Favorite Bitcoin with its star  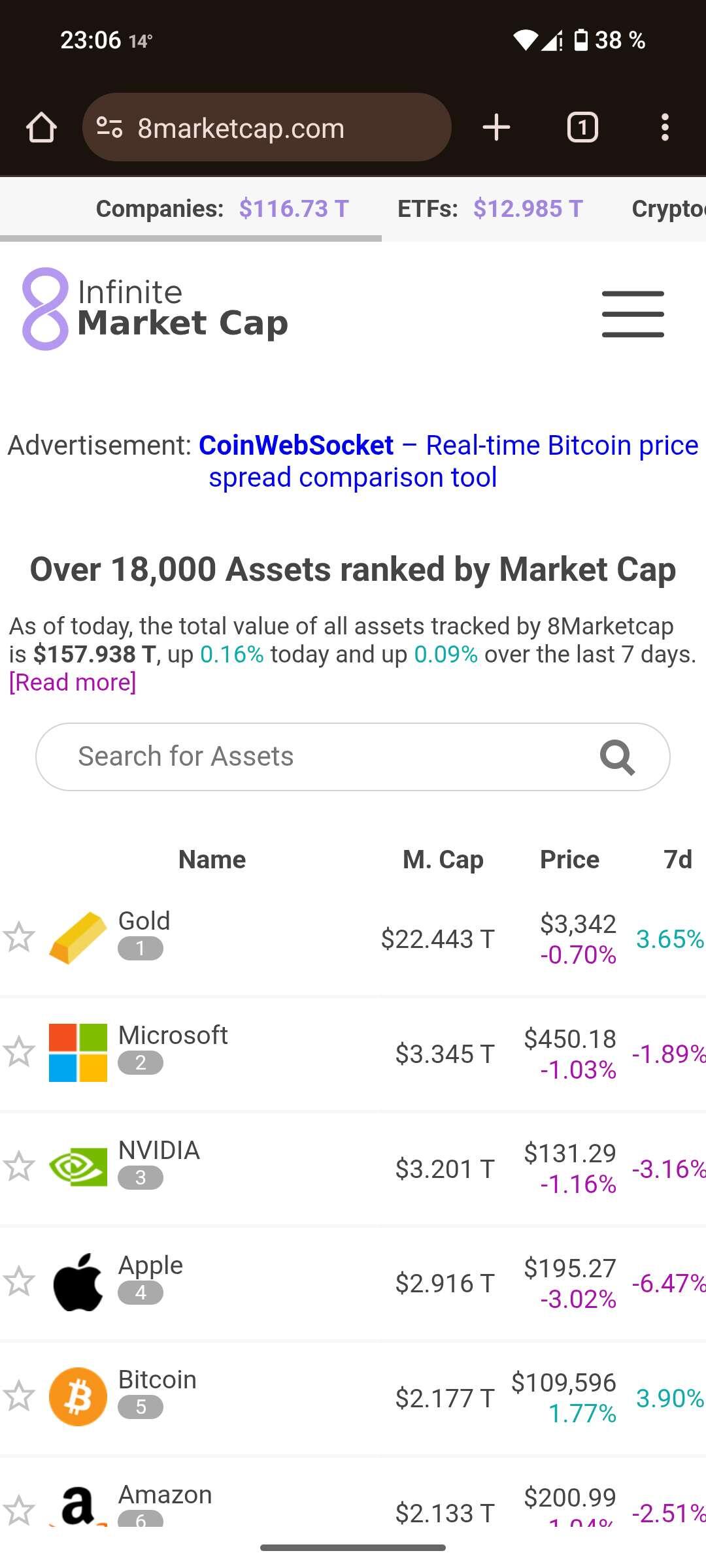click(x=19, y=1396)
